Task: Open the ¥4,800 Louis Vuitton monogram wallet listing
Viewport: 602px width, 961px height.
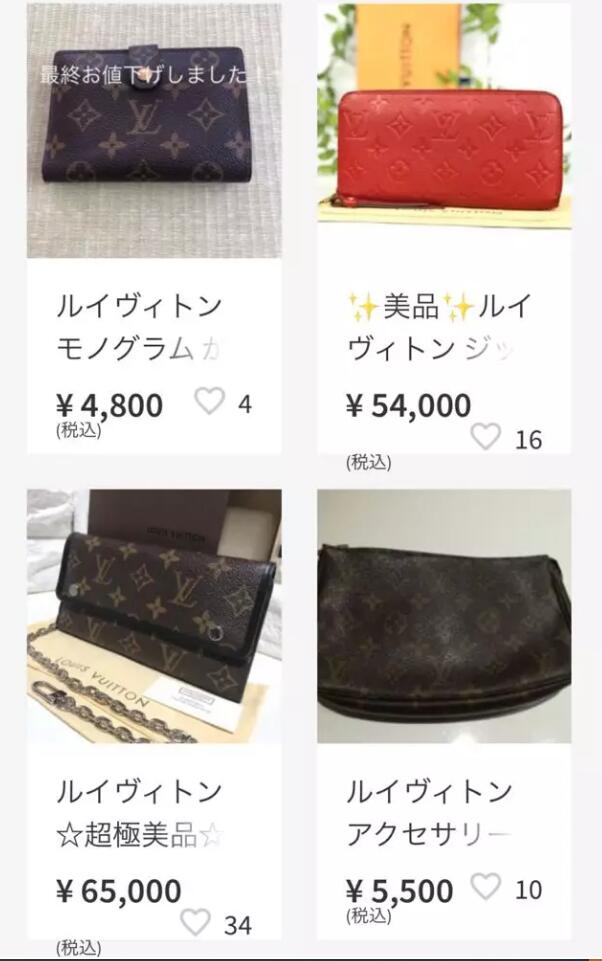Action: coord(153,130)
